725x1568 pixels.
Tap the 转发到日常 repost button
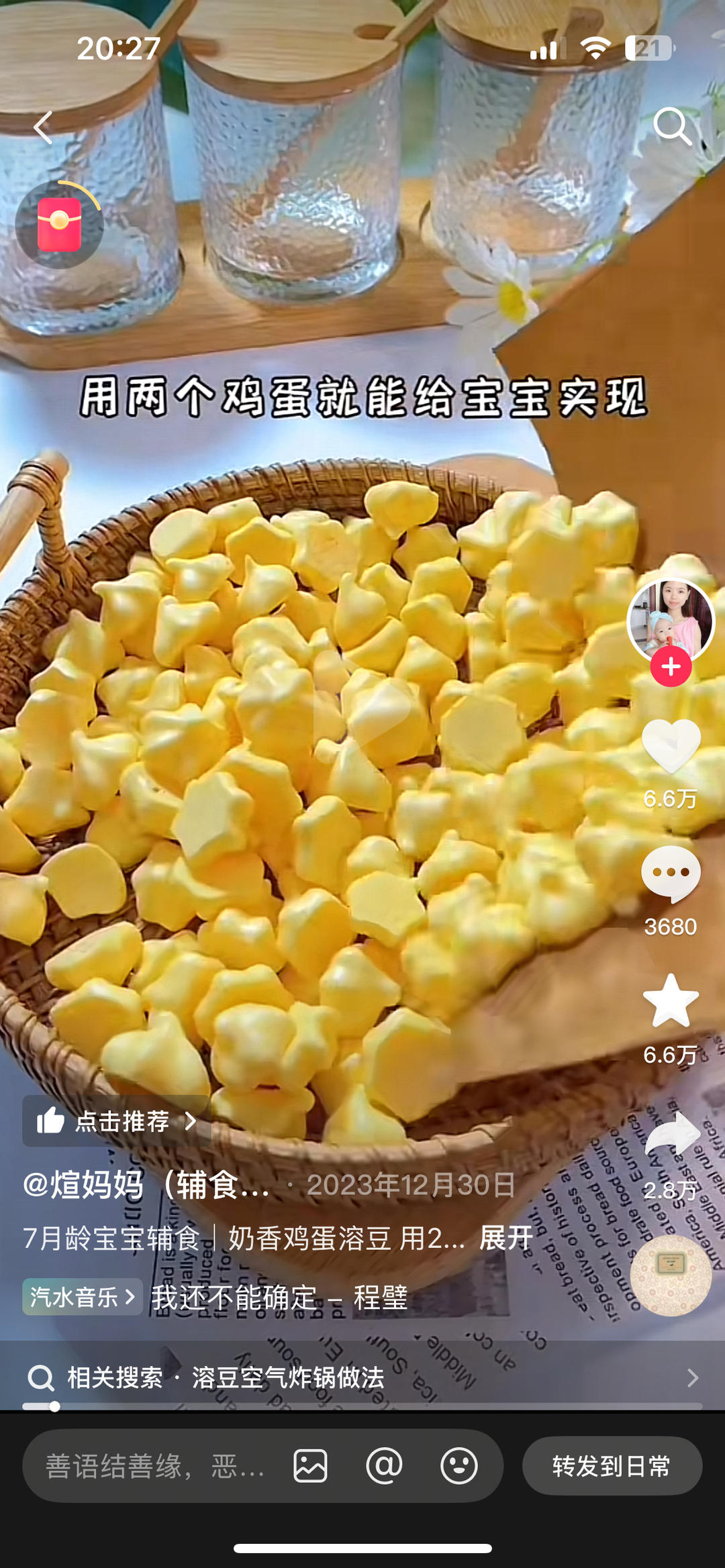pos(612,1466)
